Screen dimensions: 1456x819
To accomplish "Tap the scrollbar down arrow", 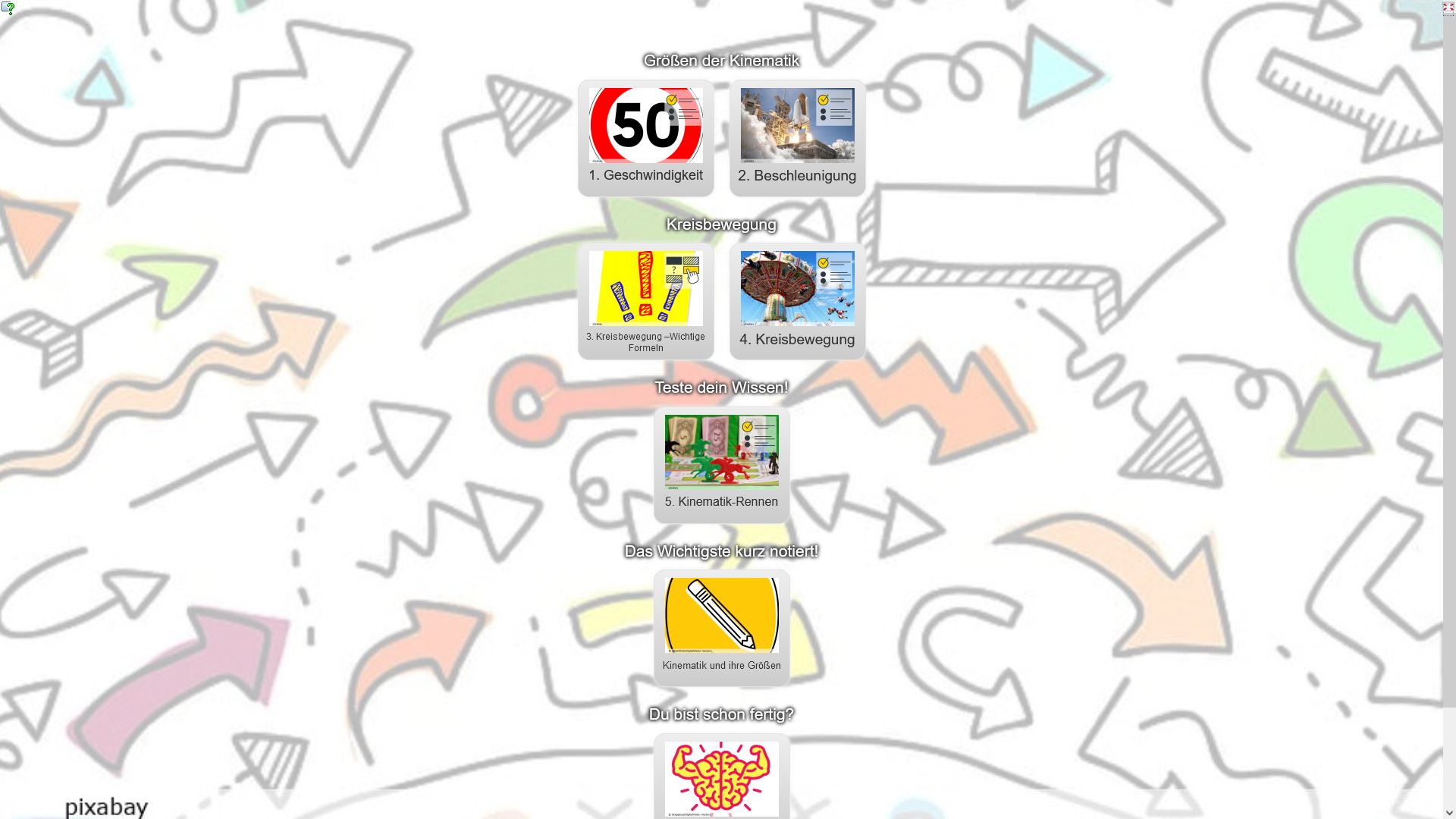I will click(x=1449, y=812).
